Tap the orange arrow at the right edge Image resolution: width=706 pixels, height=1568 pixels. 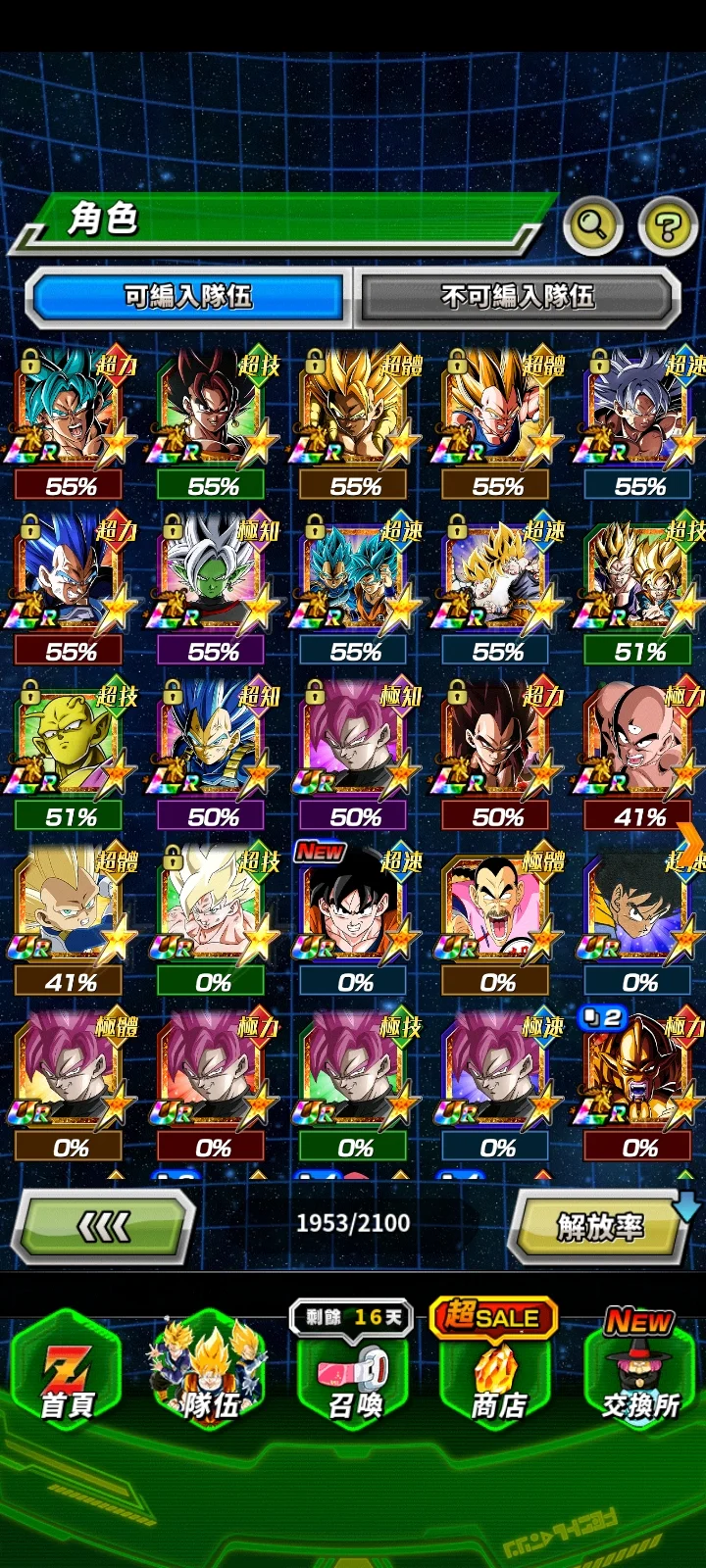pyautogui.click(x=690, y=843)
